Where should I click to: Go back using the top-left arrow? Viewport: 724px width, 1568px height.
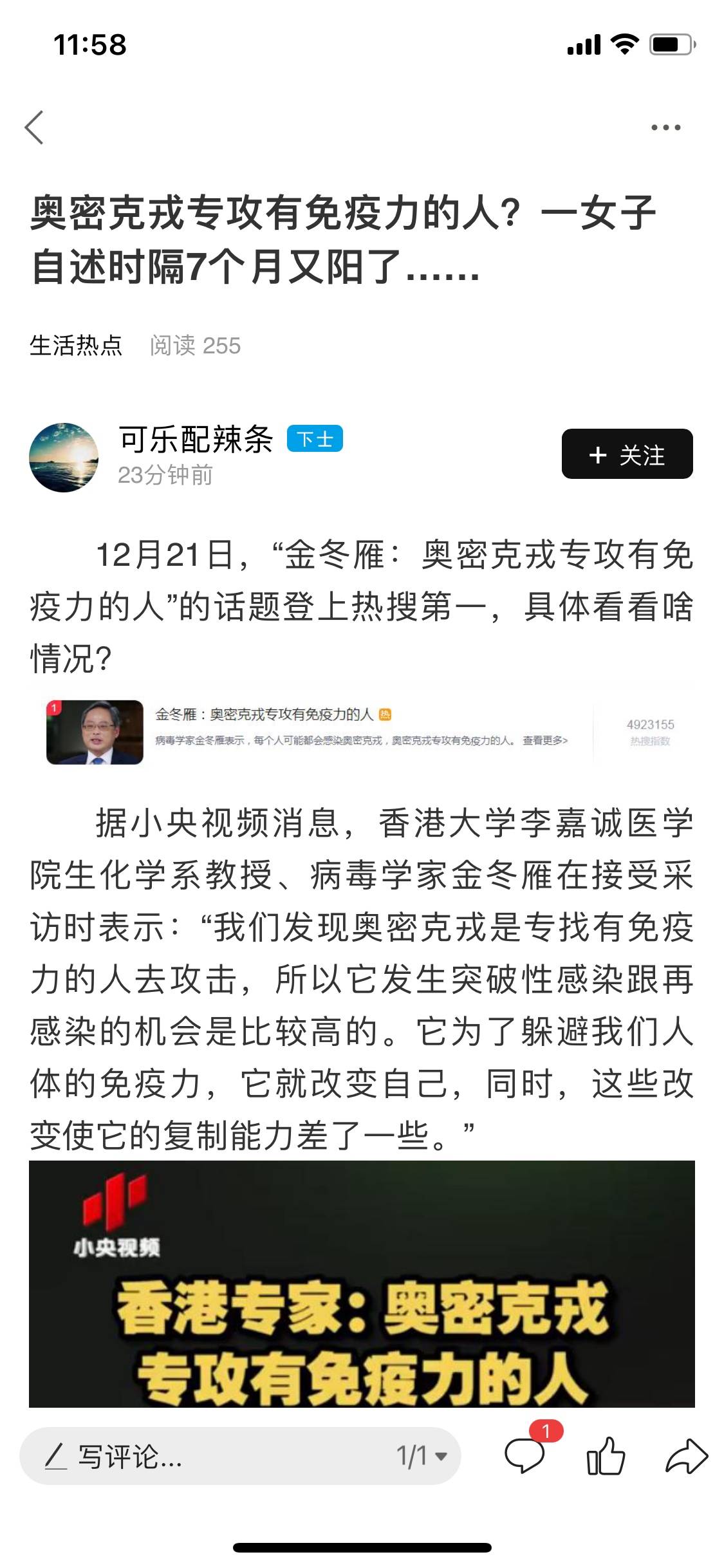(x=34, y=127)
